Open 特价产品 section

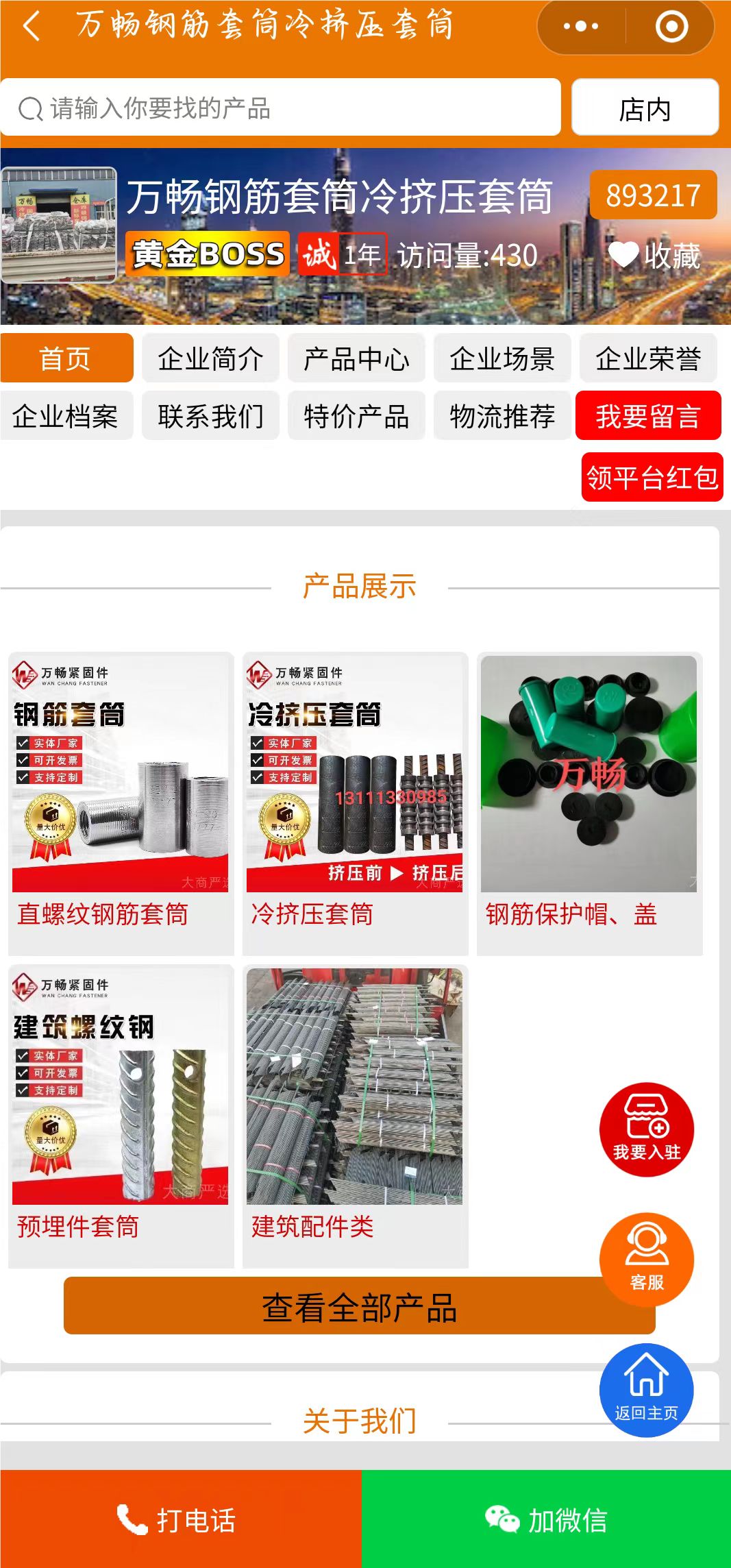pos(356,416)
